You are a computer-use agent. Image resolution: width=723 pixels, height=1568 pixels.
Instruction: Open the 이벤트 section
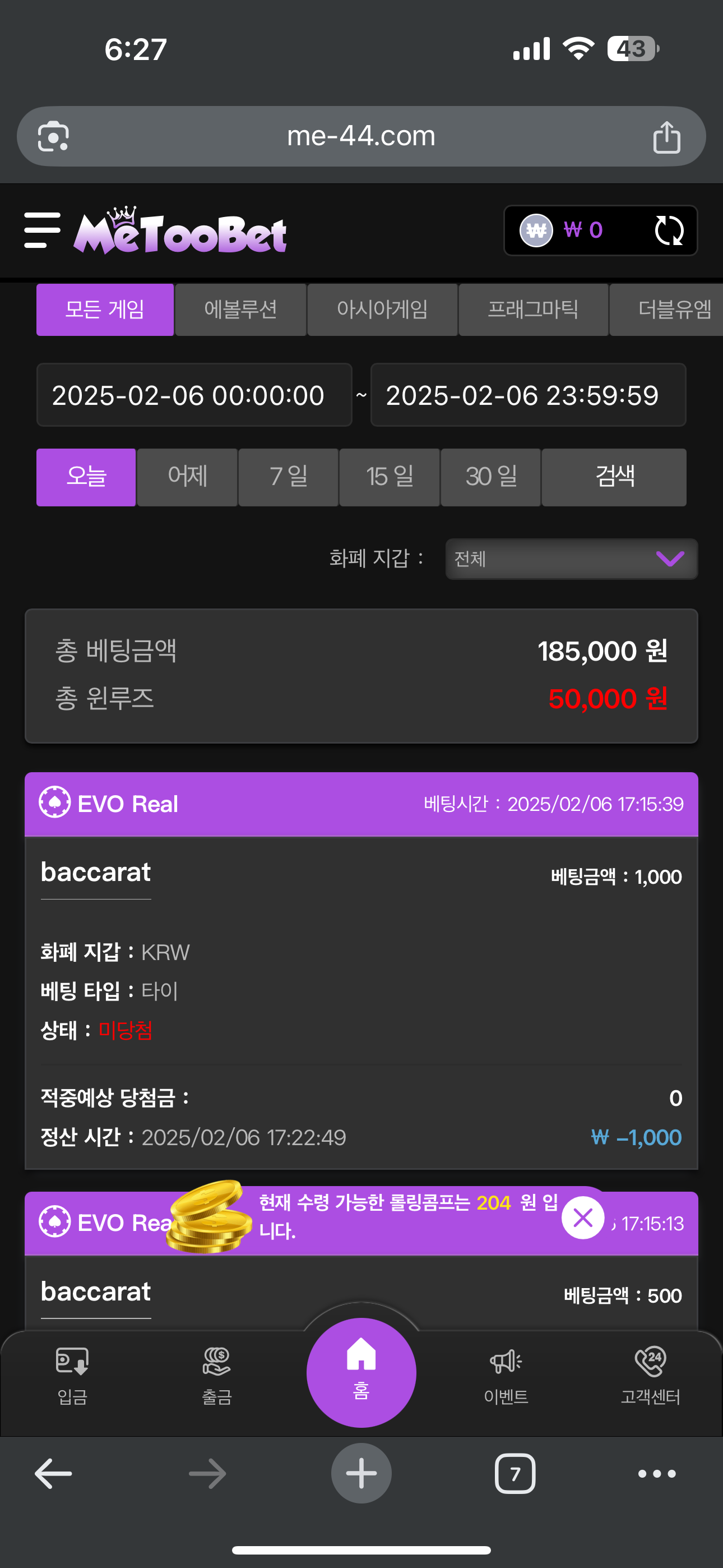[x=506, y=1376]
